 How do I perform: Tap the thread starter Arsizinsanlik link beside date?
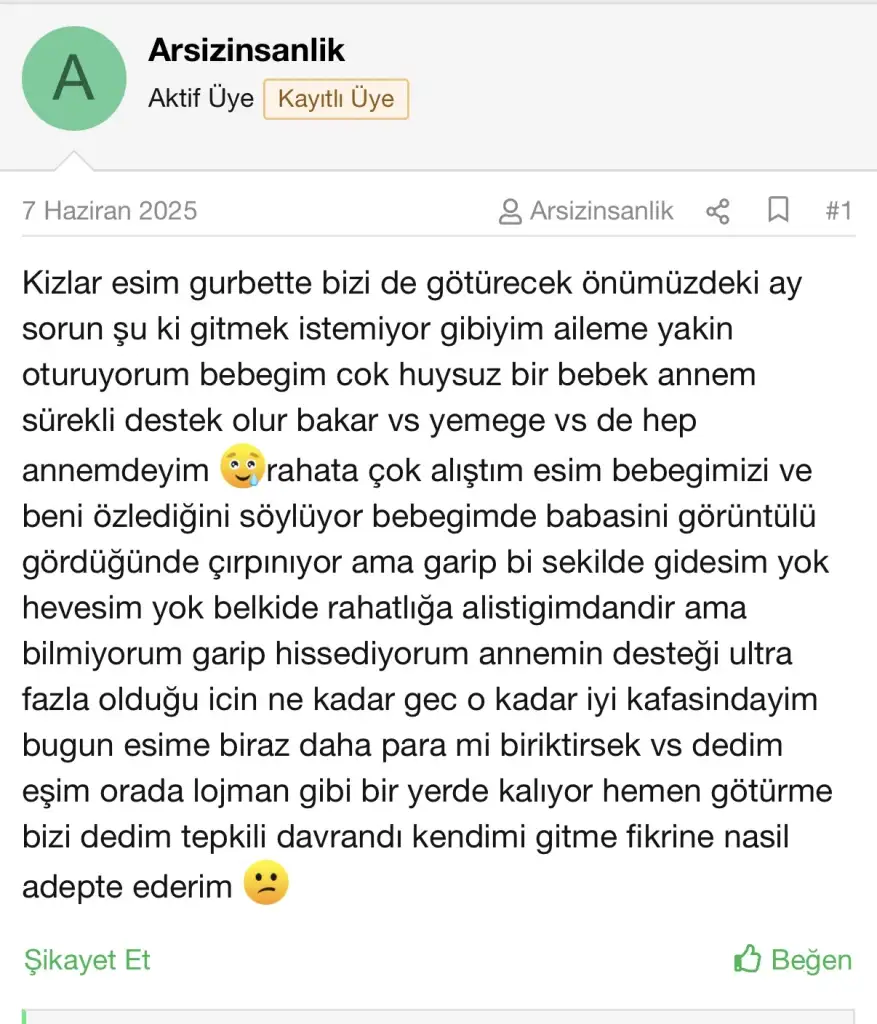point(586,211)
